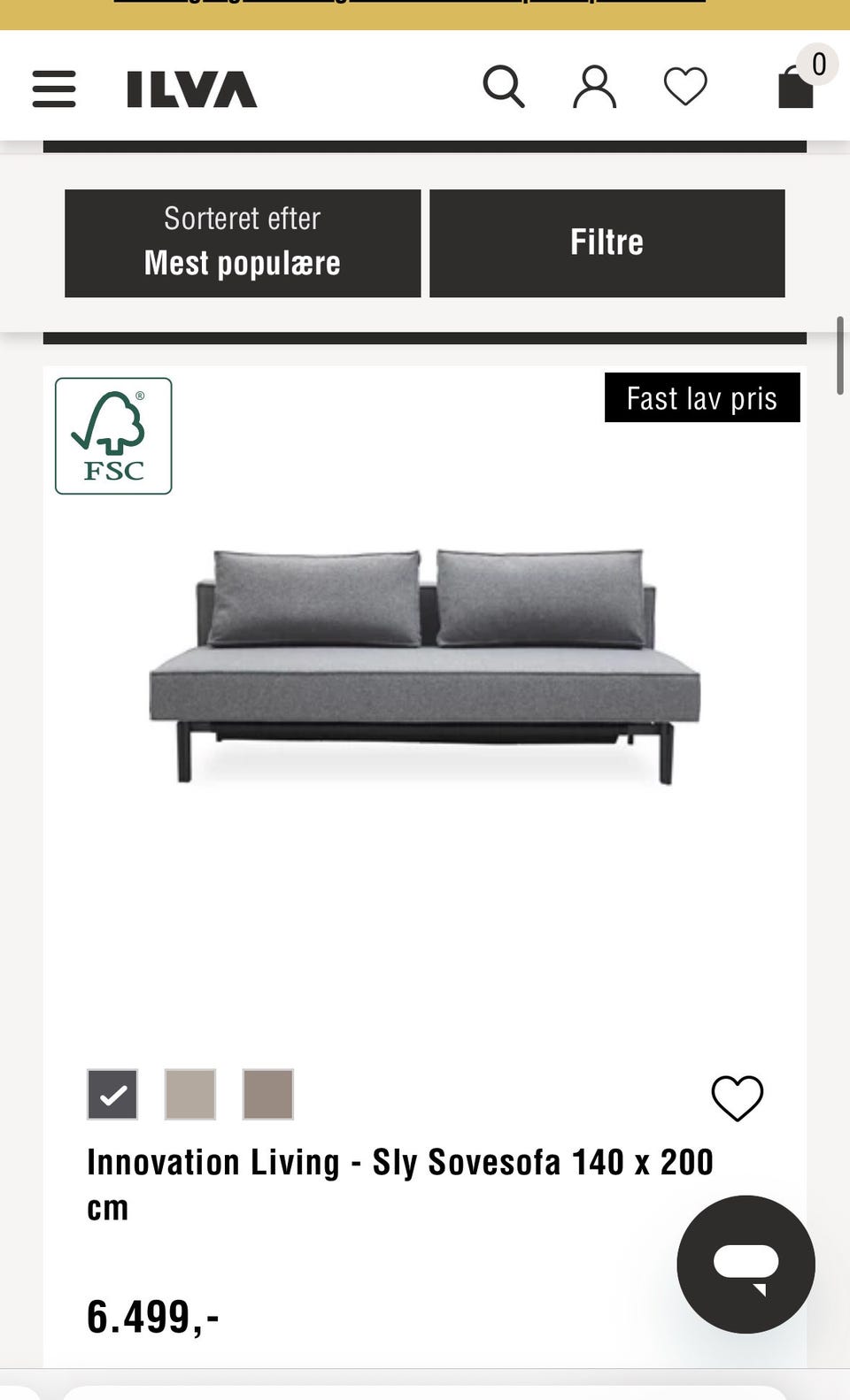850x1400 pixels.
Task: Select the beige fabric option
Action: 190,1095
